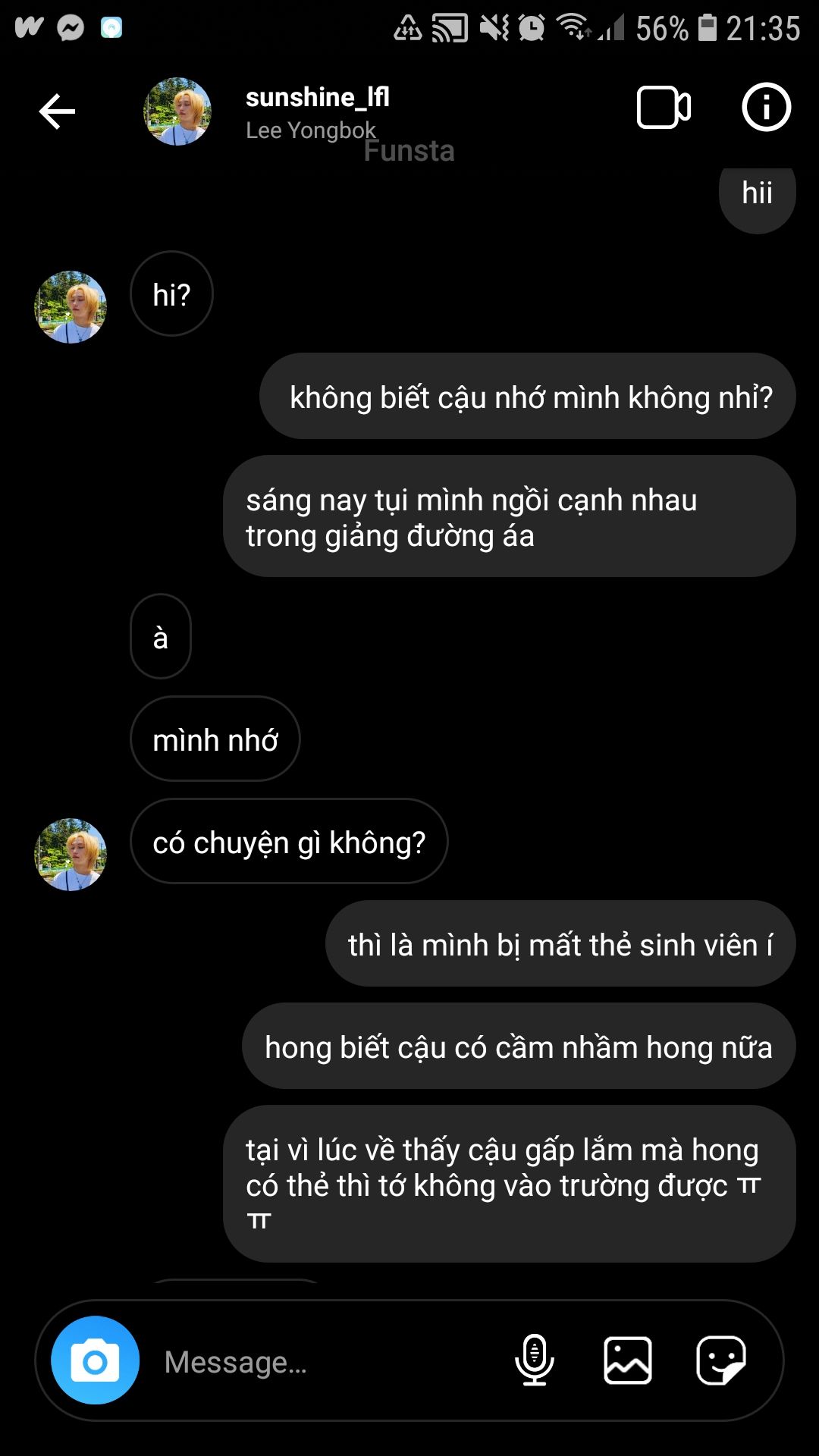Start a video call with sunshine_lfl
The image size is (819, 1456).
(x=664, y=108)
